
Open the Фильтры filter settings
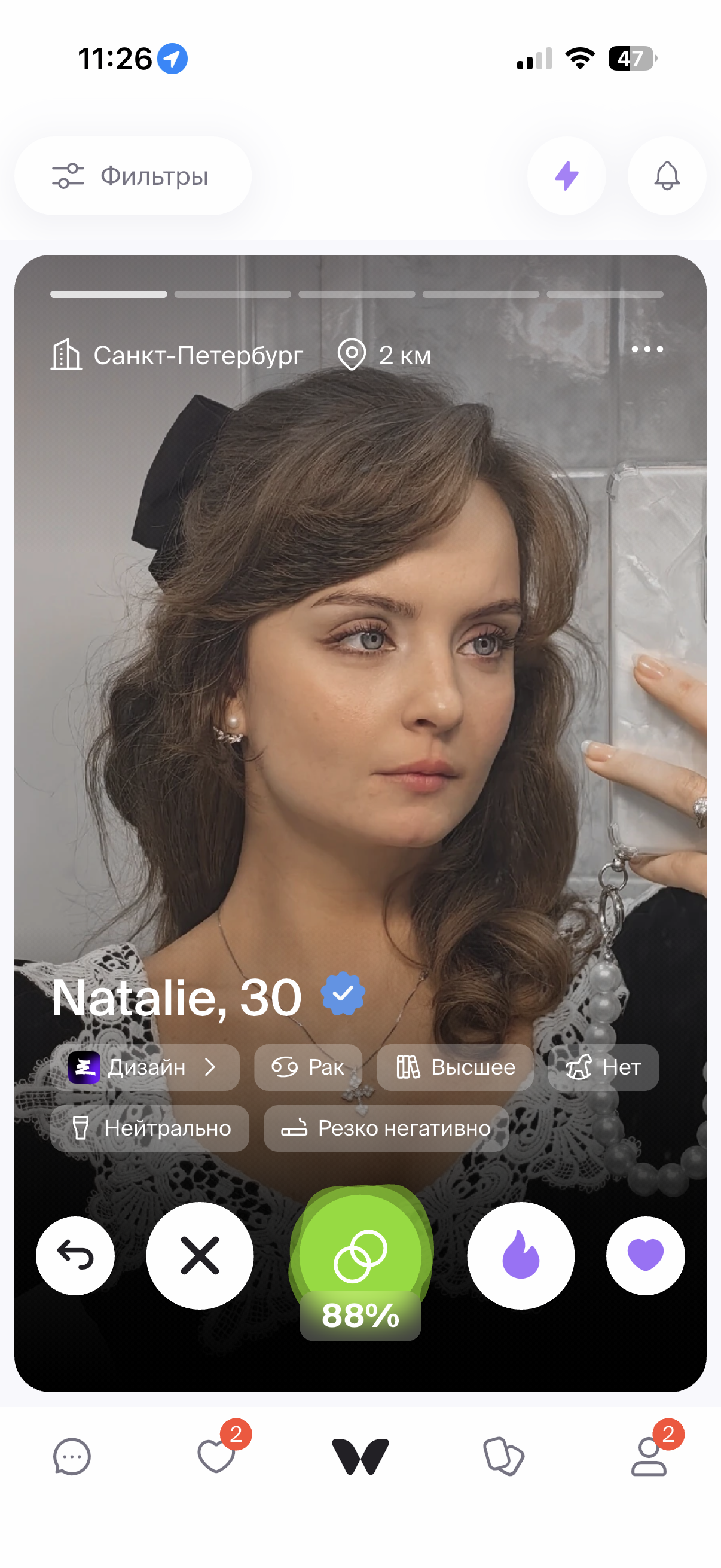[133, 176]
